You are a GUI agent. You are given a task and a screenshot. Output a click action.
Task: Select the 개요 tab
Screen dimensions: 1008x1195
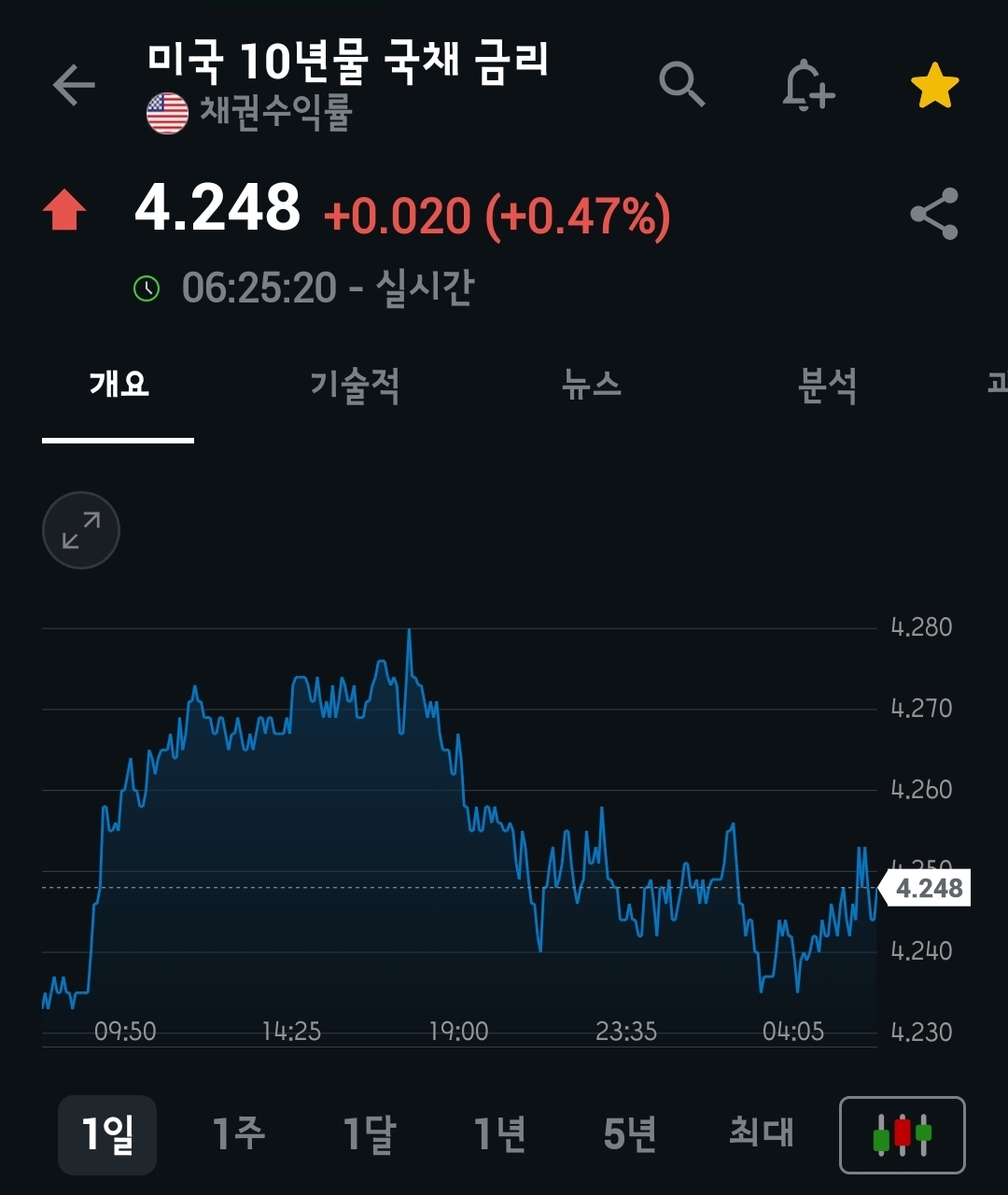[119, 385]
